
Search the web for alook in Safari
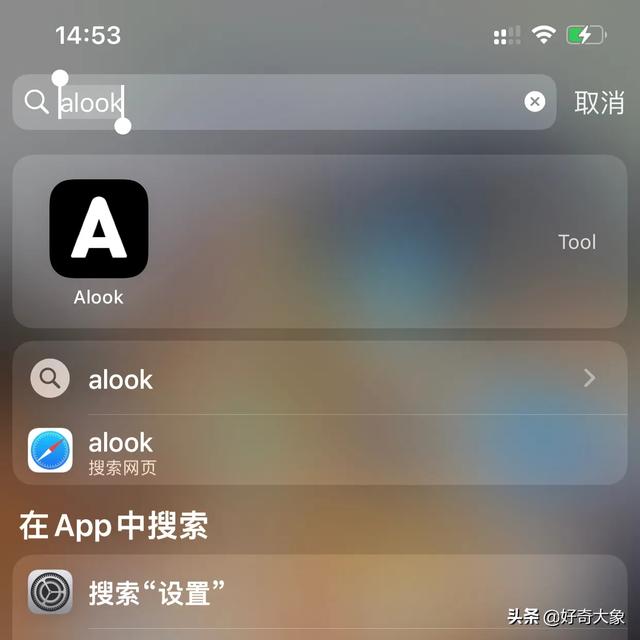click(x=320, y=450)
